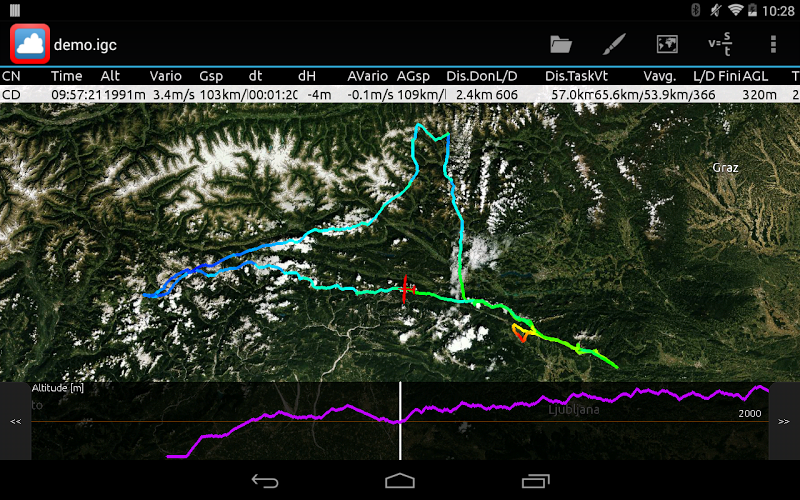Step altitude graph forward with >> button
This screenshot has width=800, height=500.
784,422
